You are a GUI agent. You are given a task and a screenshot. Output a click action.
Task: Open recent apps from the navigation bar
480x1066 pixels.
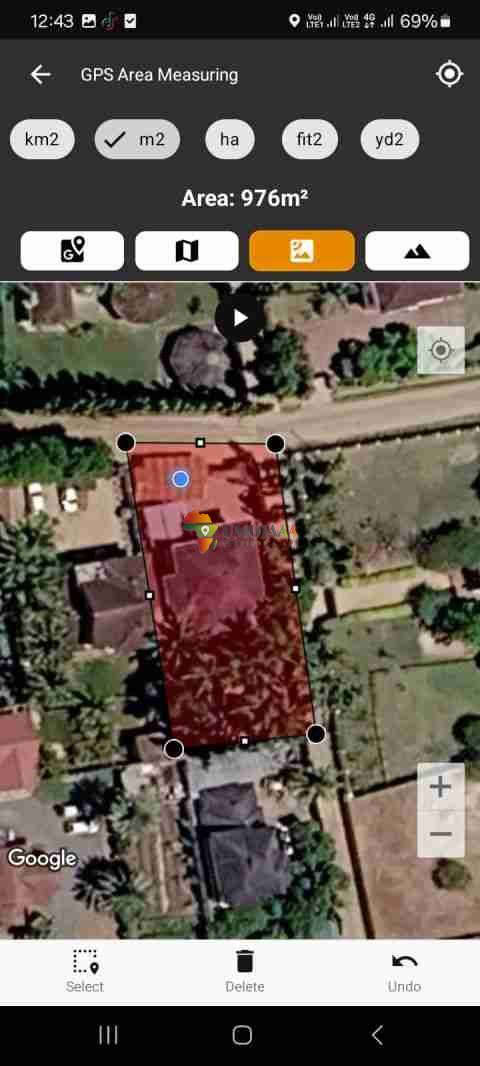(x=108, y=1035)
